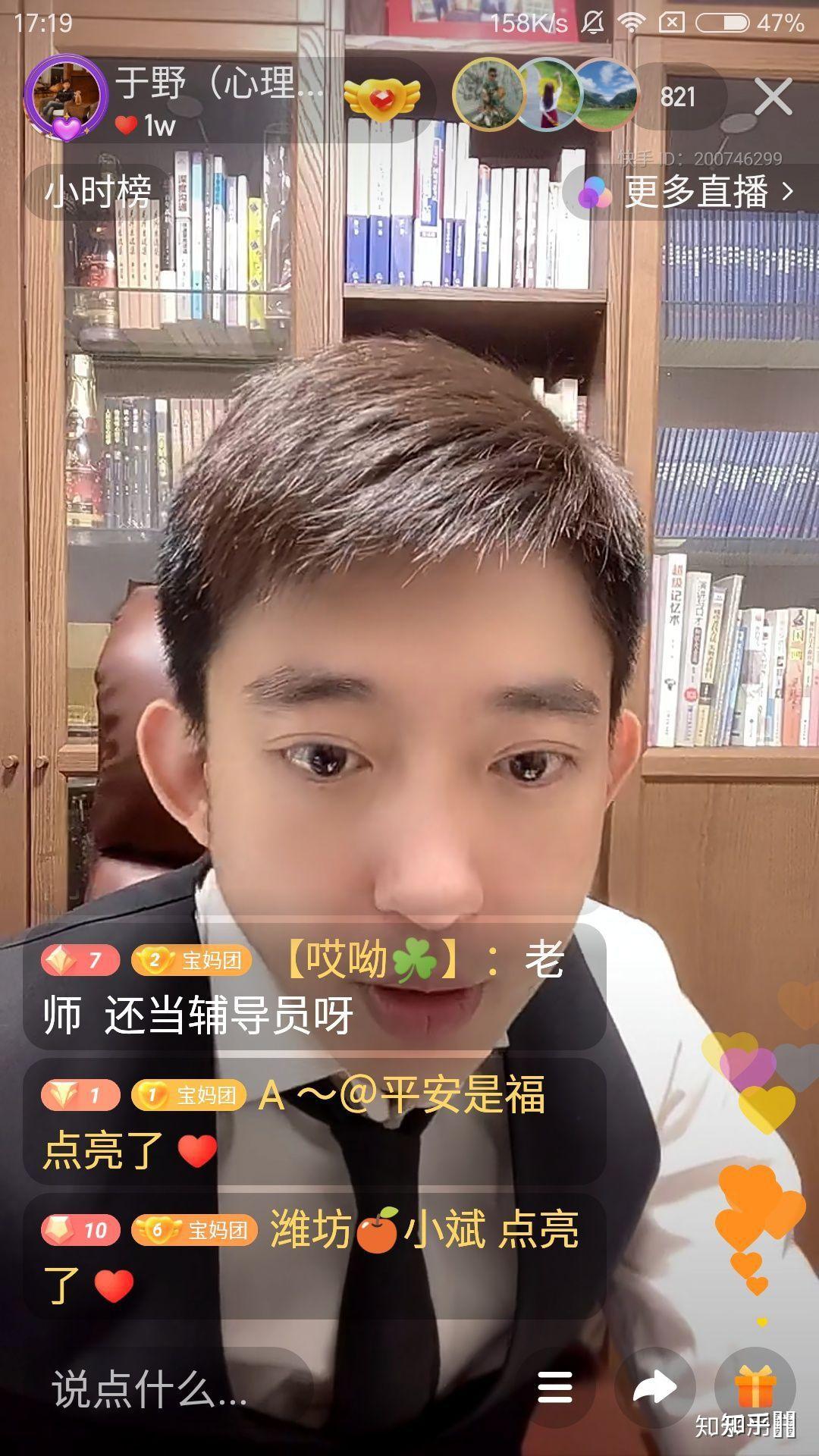Open the three-line menu icon
The height and width of the screenshot is (1456, 819).
coord(554,1389)
